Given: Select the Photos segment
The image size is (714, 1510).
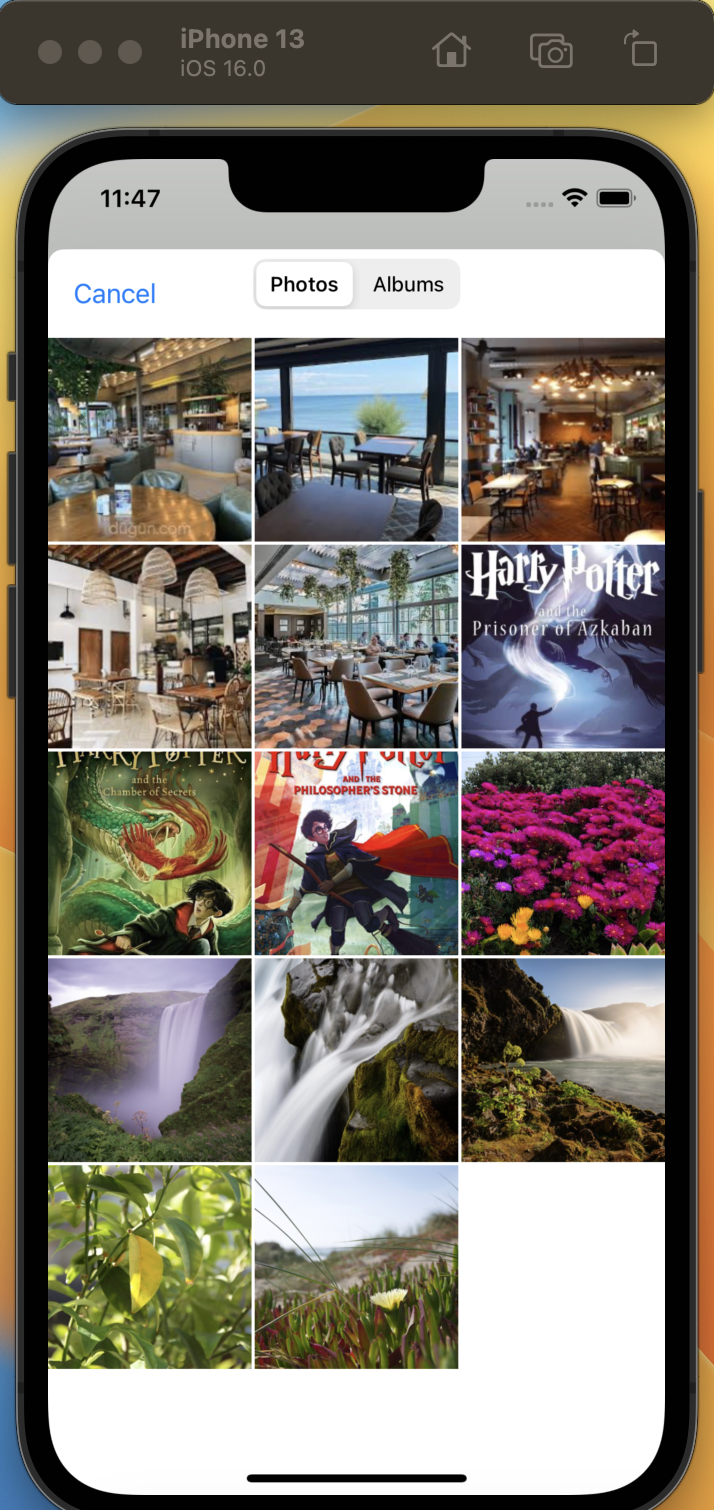Looking at the screenshot, I should 304,285.
